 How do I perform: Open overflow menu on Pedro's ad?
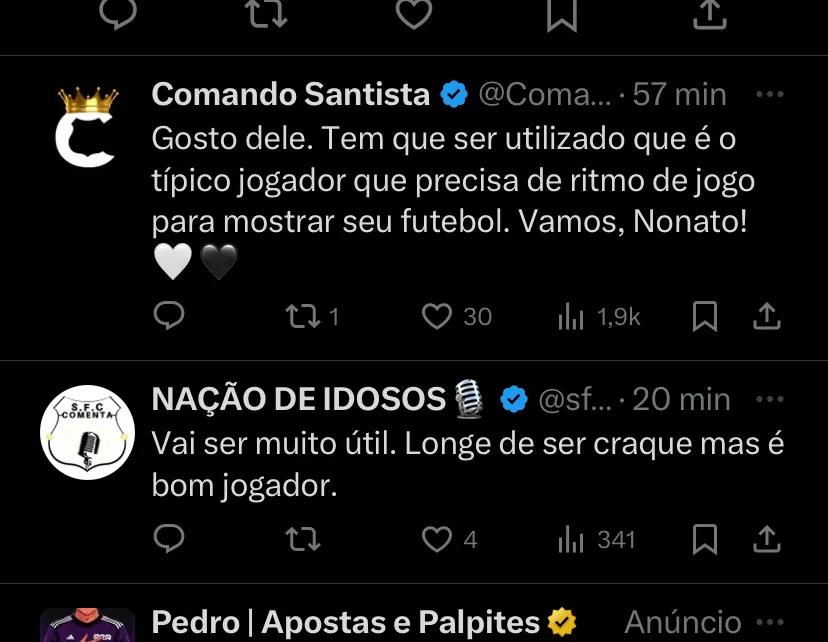point(770,623)
